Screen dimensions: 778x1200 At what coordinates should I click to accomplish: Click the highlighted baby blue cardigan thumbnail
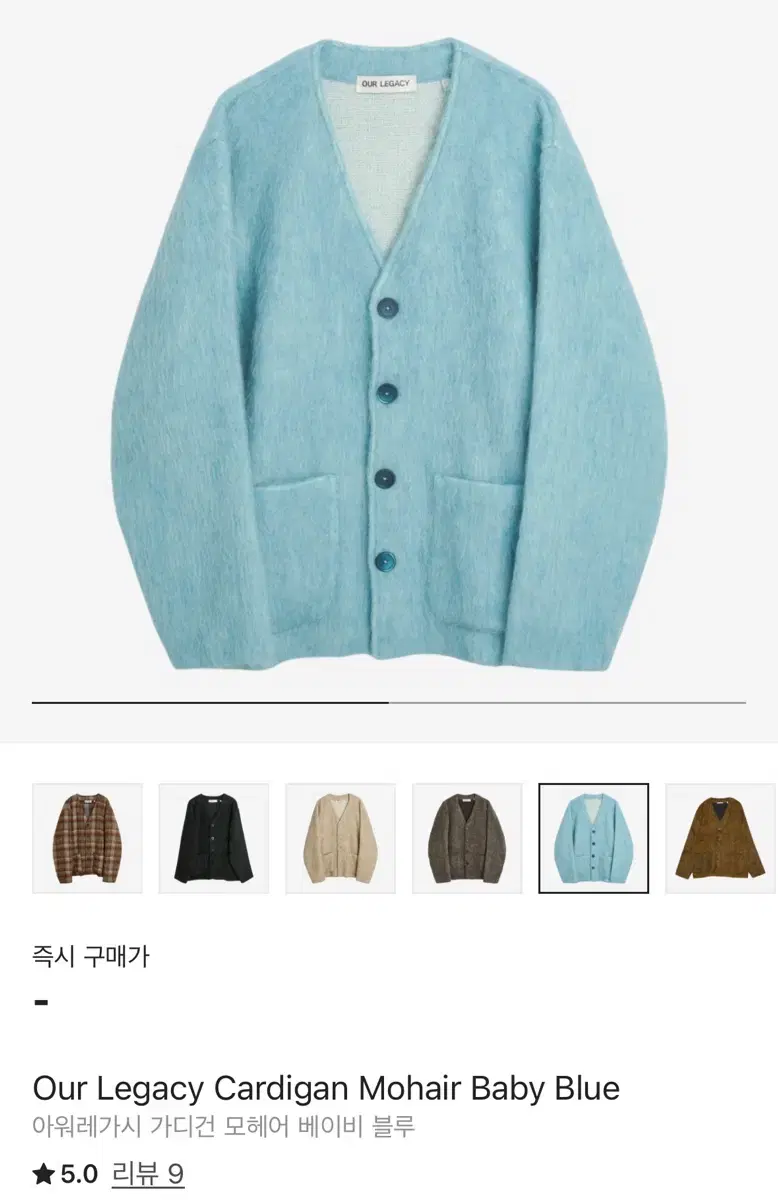tap(595, 836)
